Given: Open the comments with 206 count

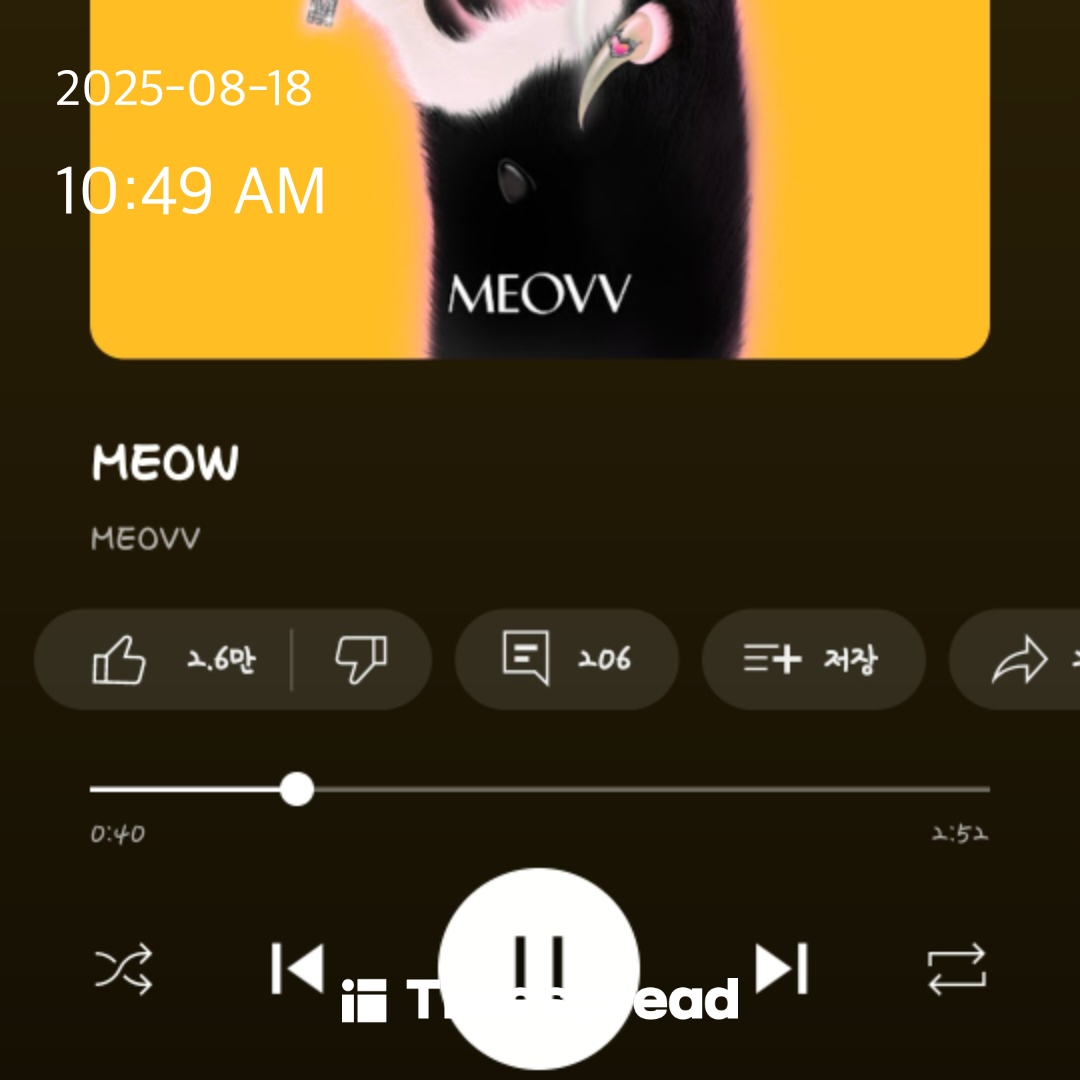Looking at the screenshot, I should (x=566, y=660).
